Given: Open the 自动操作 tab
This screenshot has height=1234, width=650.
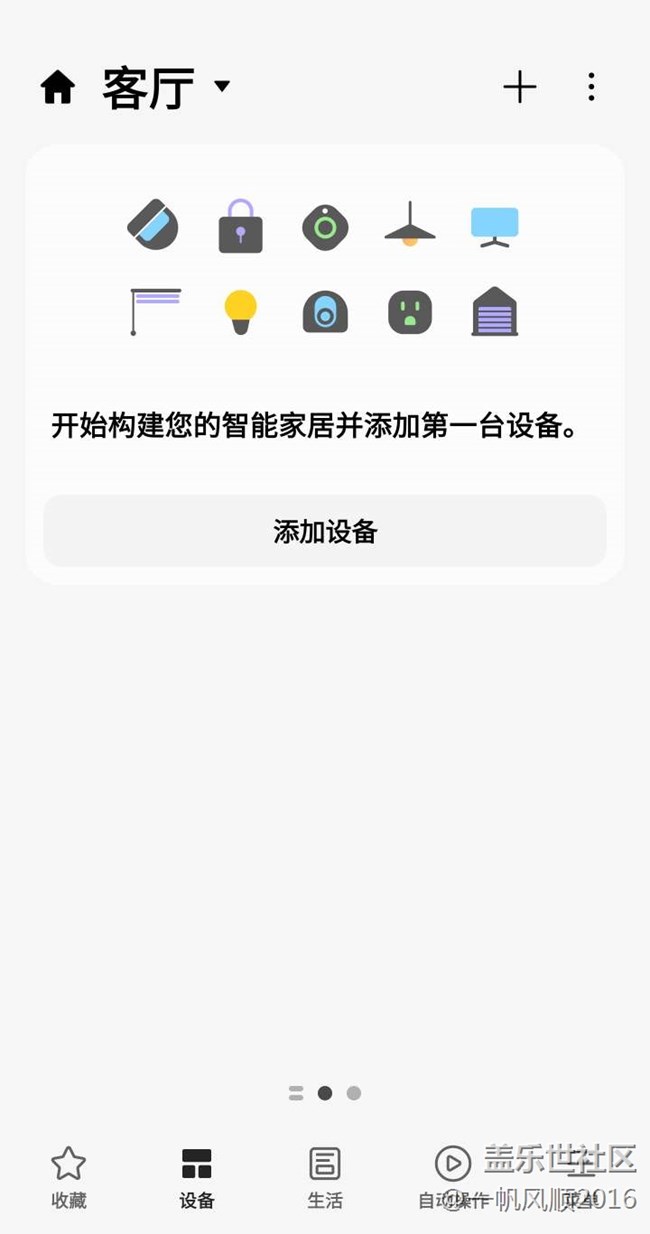Looking at the screenshot, I should (453, 1177).
